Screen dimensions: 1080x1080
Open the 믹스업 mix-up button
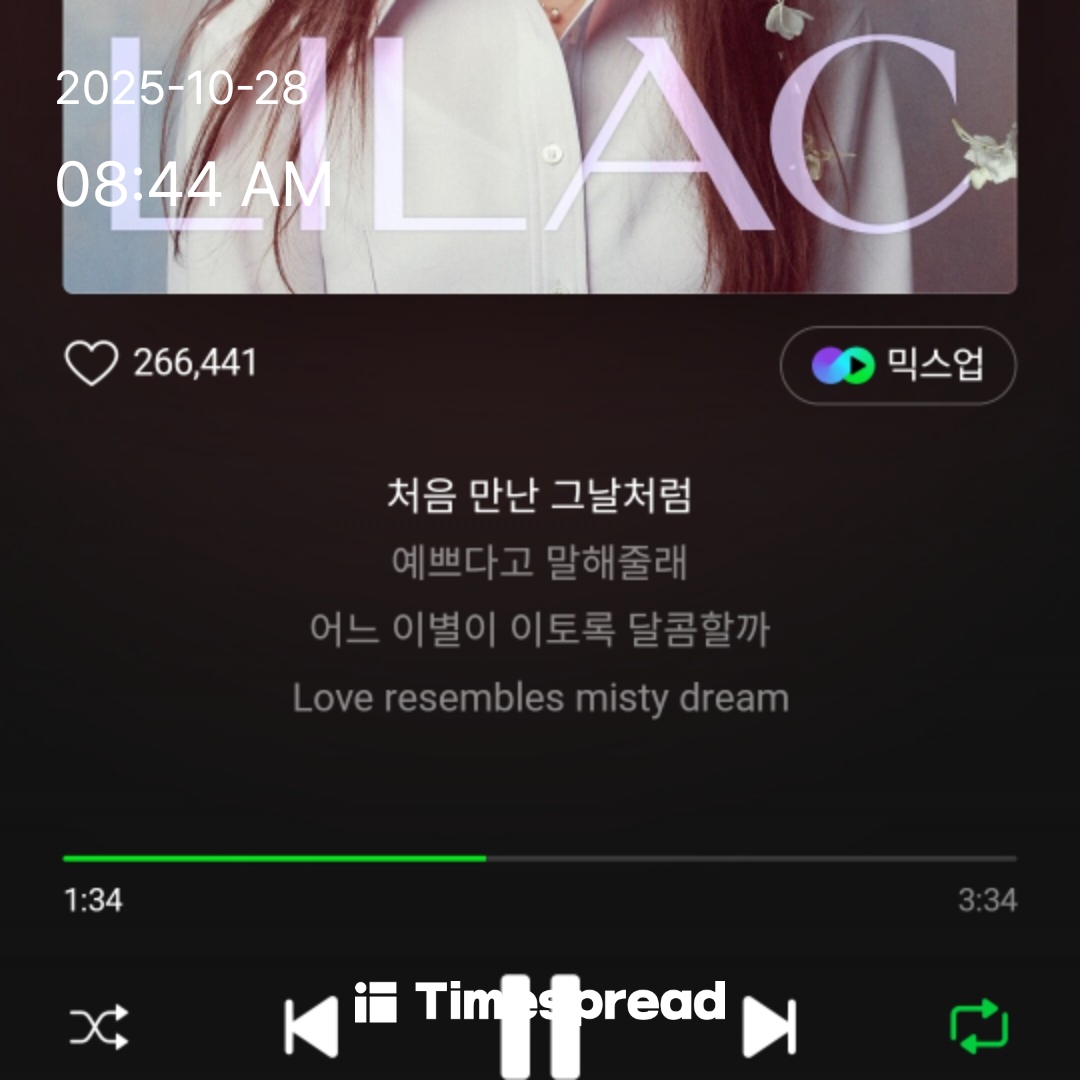pos(897,365)
